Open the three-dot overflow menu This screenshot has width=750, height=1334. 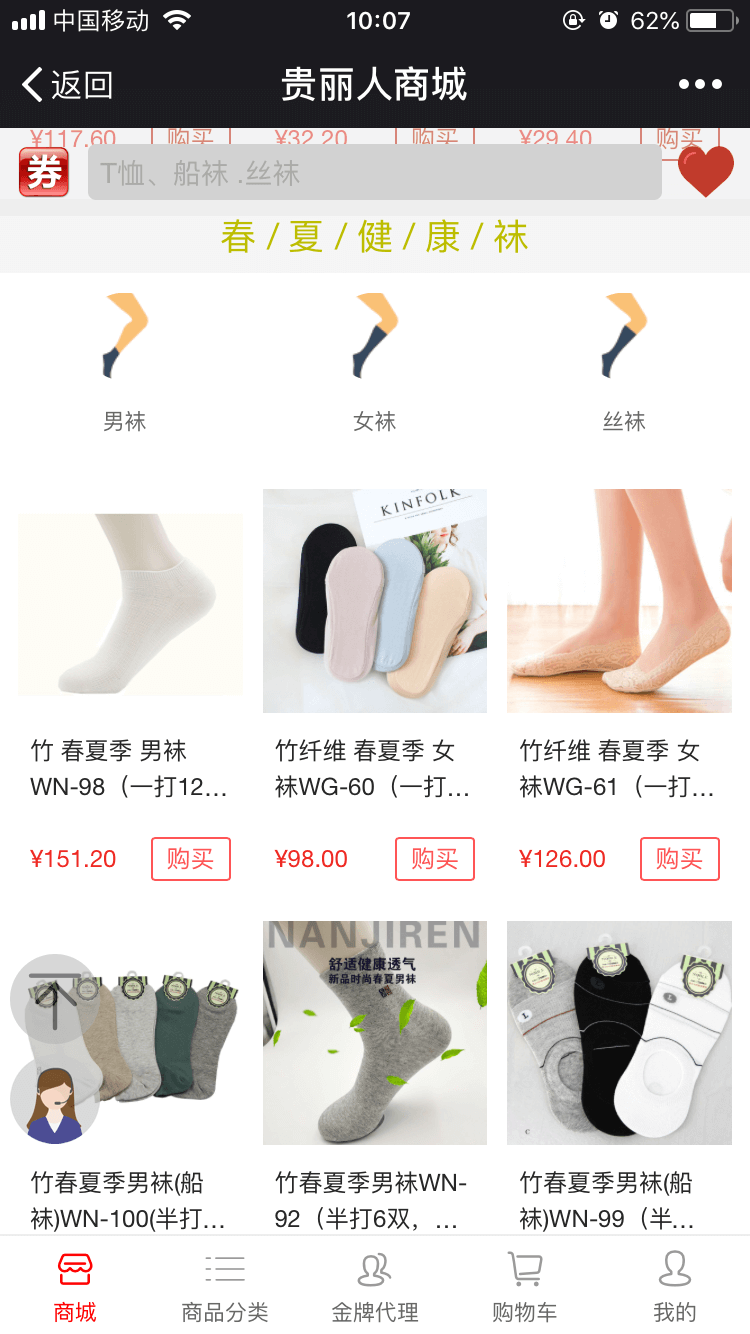(x=700, y=85)
